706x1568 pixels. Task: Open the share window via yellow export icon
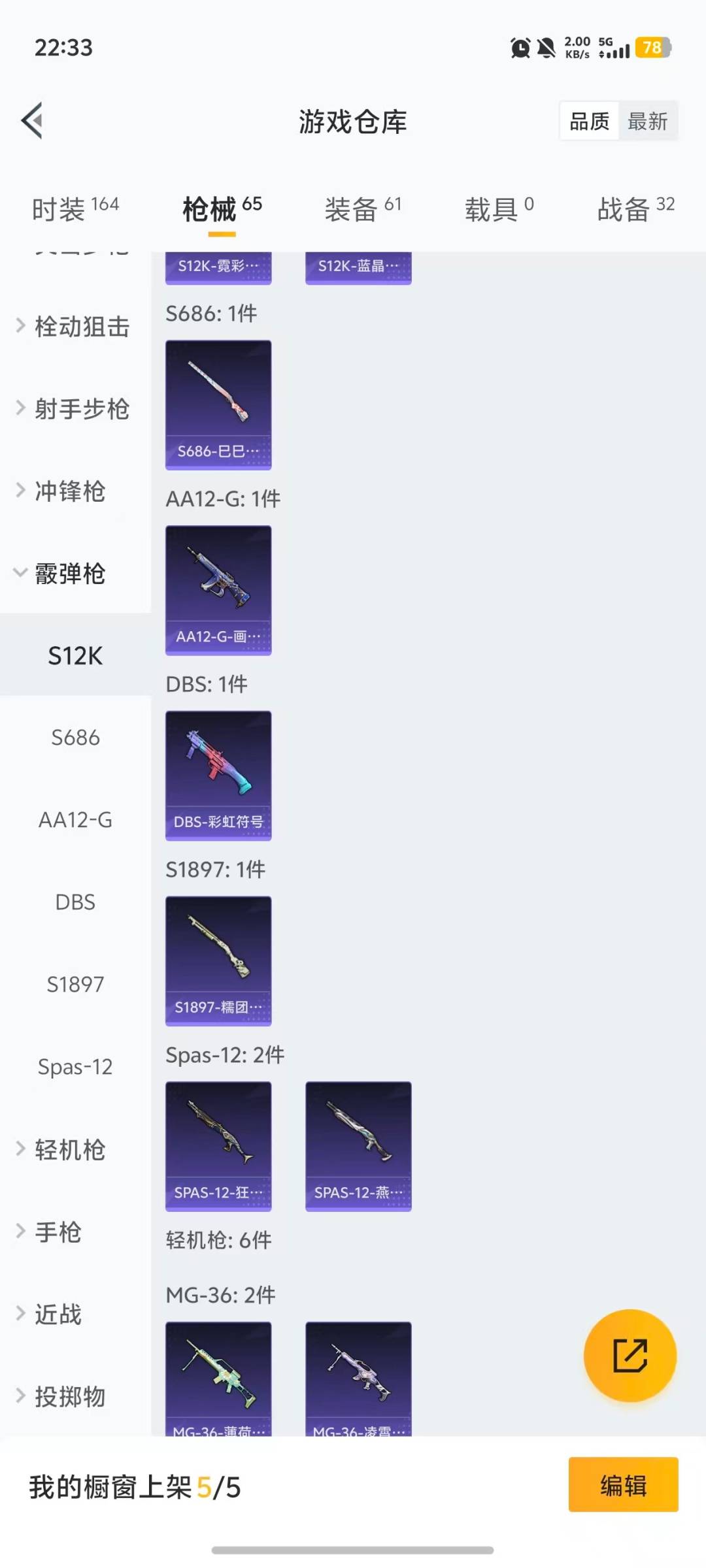coord(630,1356)
